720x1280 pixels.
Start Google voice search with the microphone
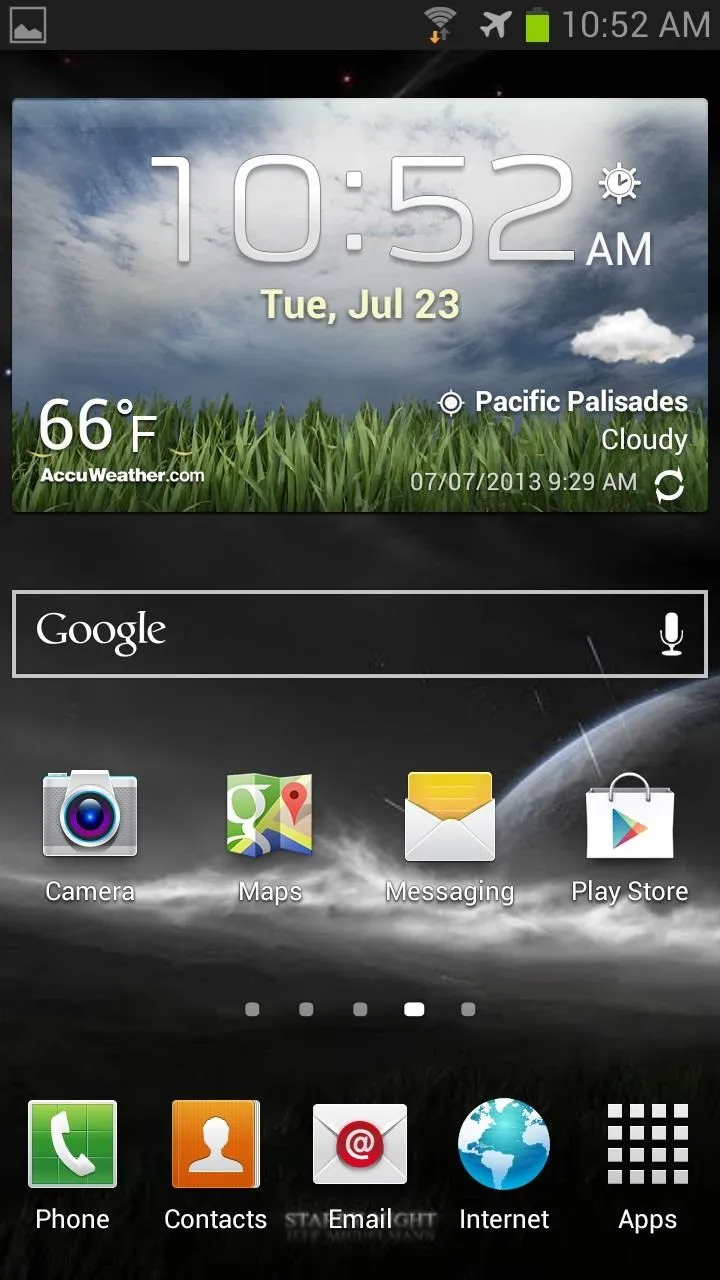click(x=672, y=634)
